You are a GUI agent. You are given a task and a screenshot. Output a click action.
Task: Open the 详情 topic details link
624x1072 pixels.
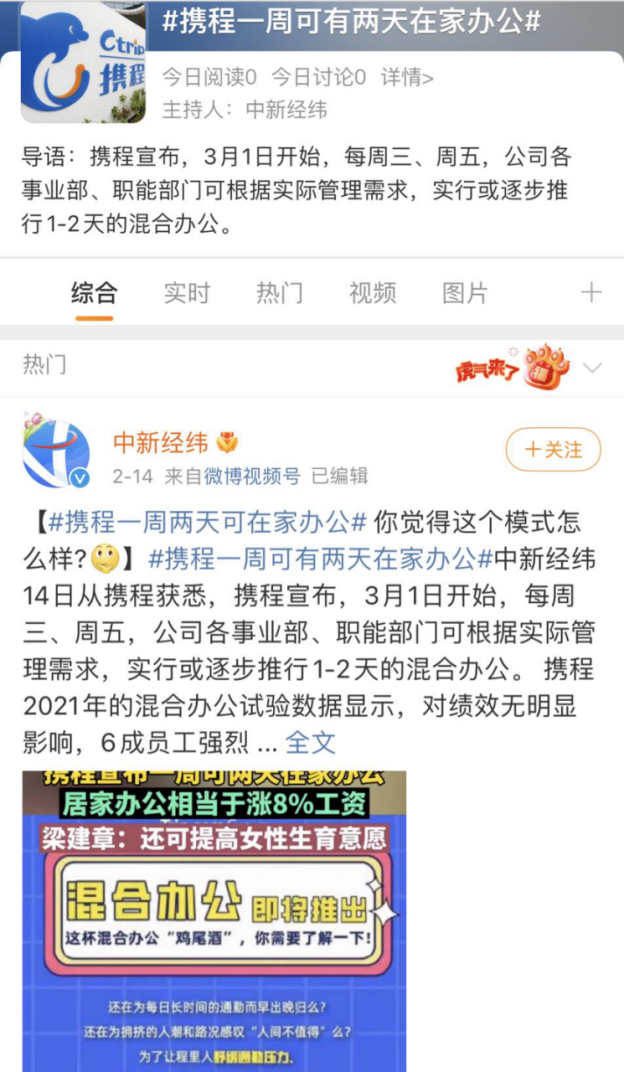pos(407,77)
